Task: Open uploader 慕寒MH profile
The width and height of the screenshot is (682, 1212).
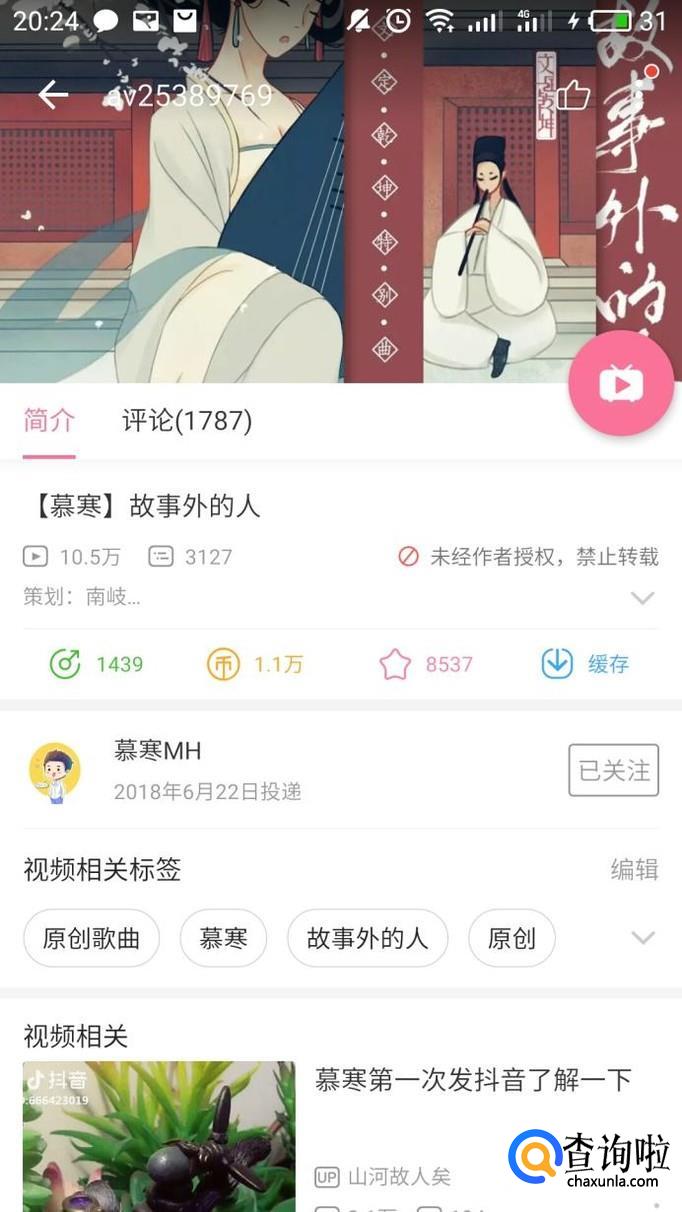Action: 157,750
